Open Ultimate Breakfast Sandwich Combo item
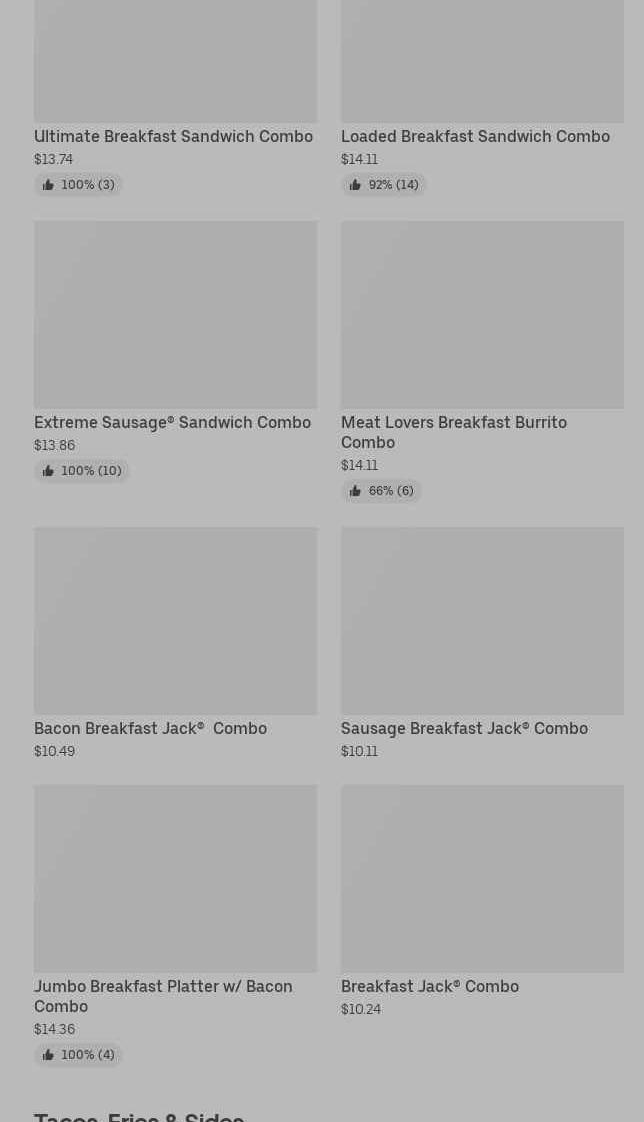The width and height of the screenshot is (644, 1122). (174, 136)
